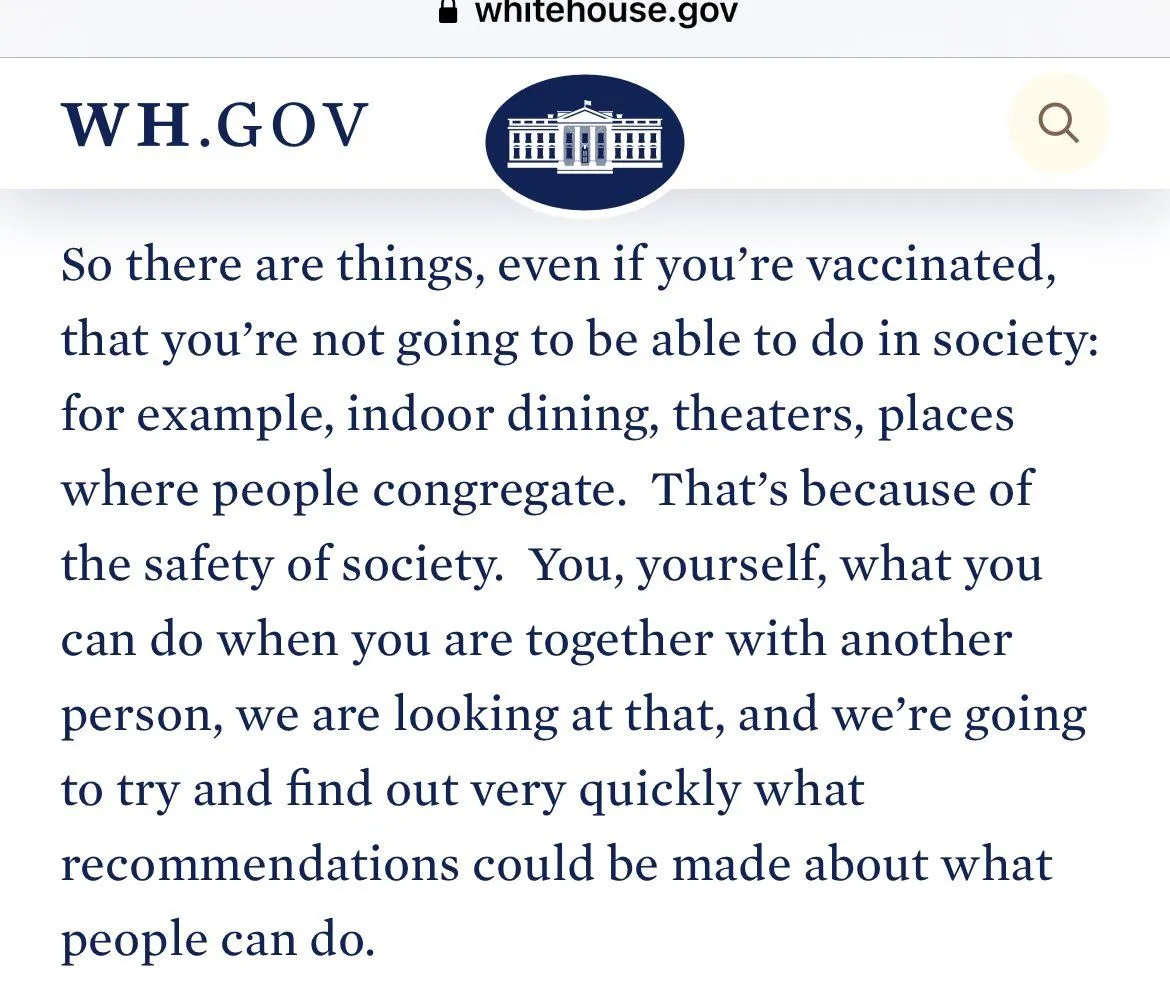Open the site search magnifier icon
The width and height of the screenshot is (1170, 1008).
(x=1058, y=124)
